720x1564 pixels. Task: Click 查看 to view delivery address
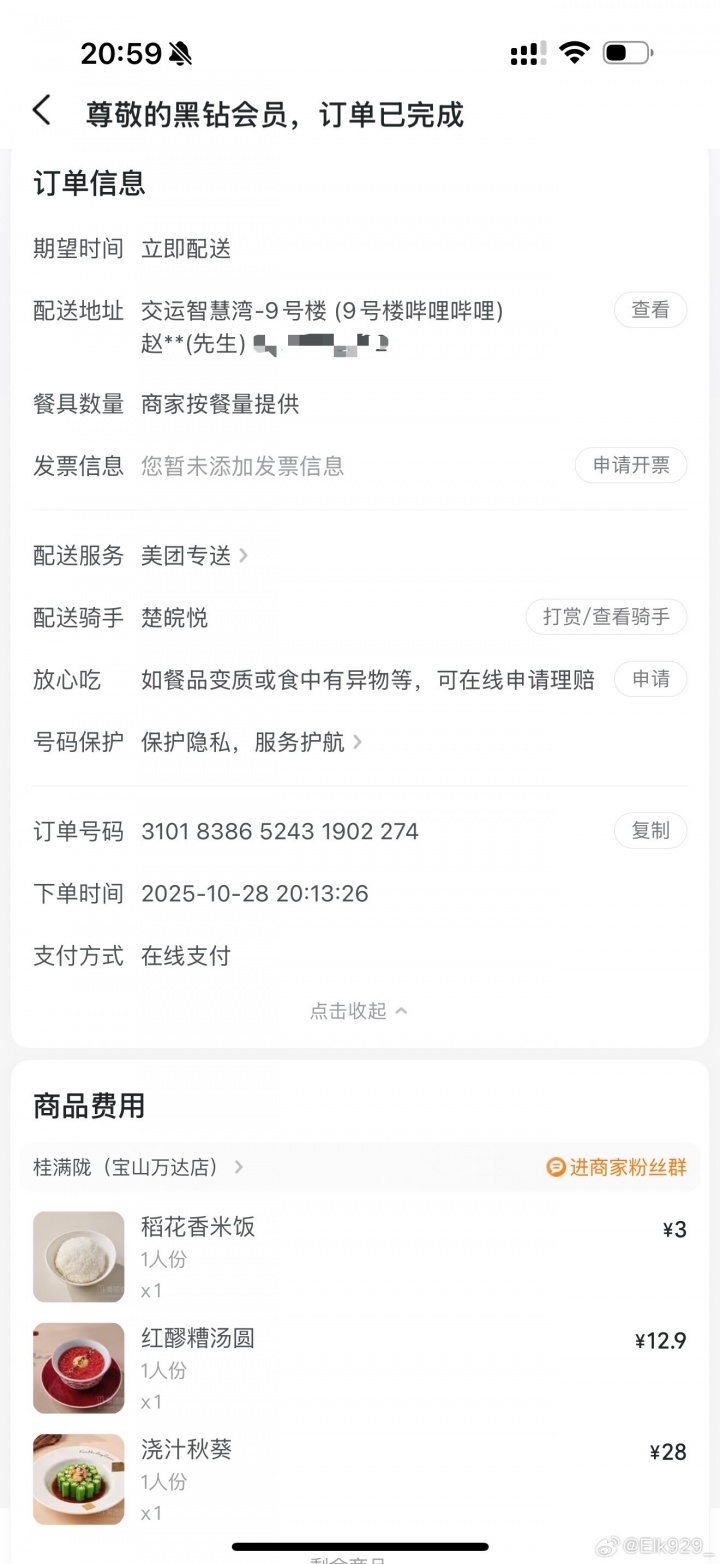pyautogui.click(x=650, y=310)
